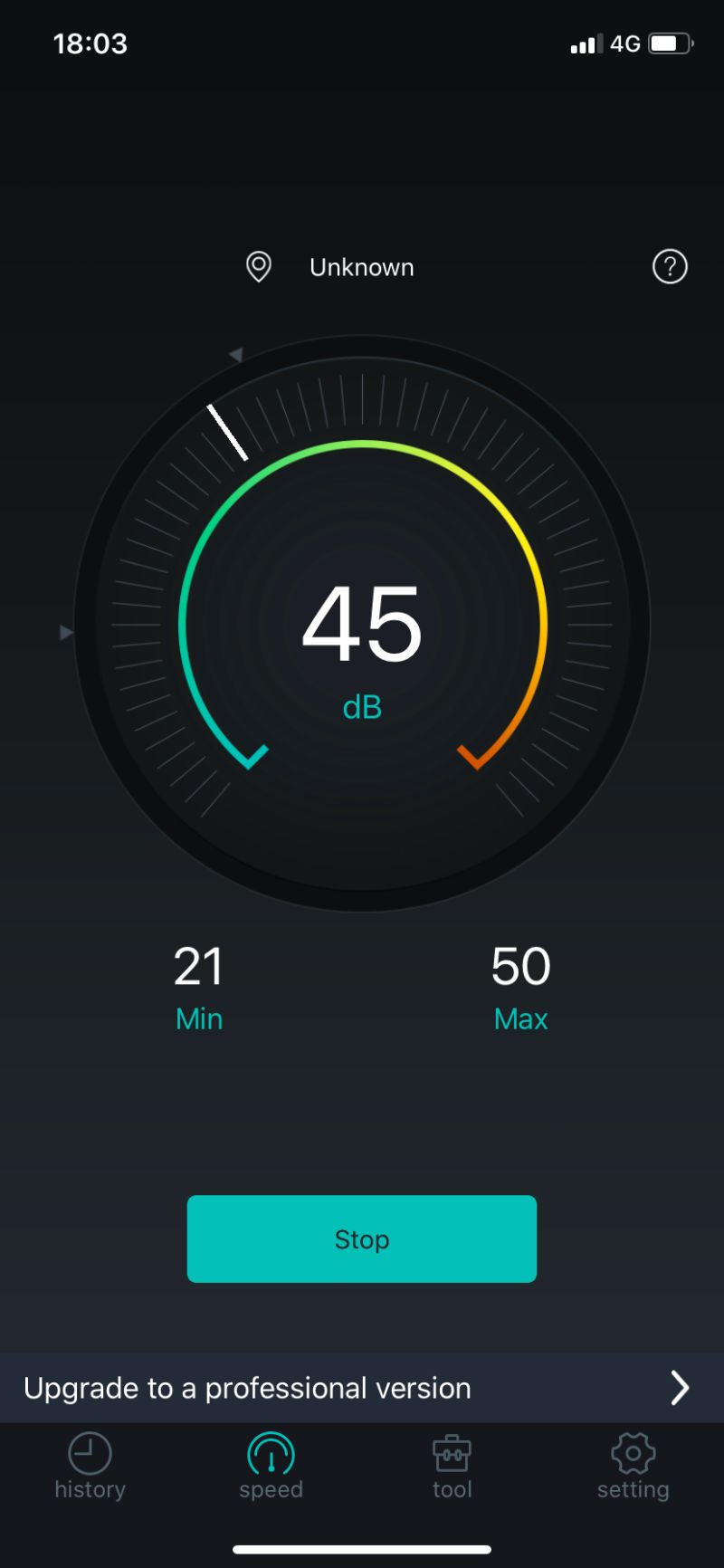Screen dimensions: 724x1568
Task: Stop the decibel measurement
Action: [361, 1238]
